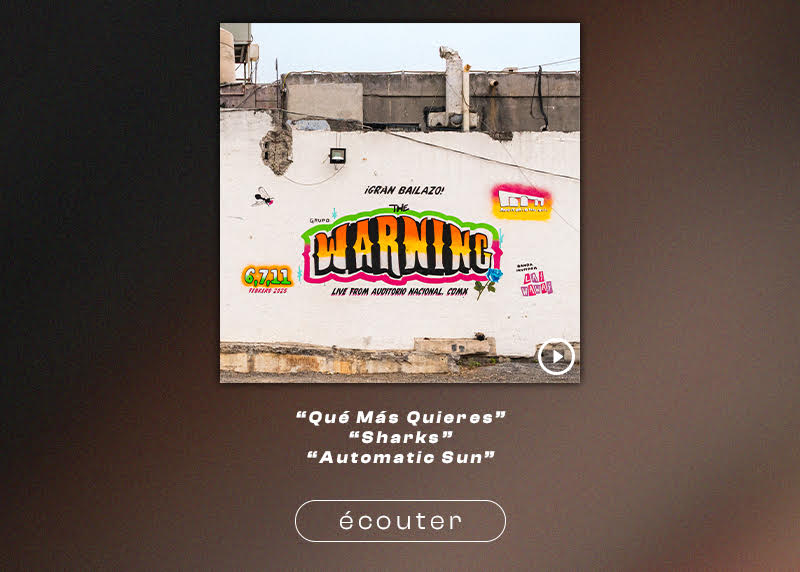Play The Warning live album preview

click(556, 357)
